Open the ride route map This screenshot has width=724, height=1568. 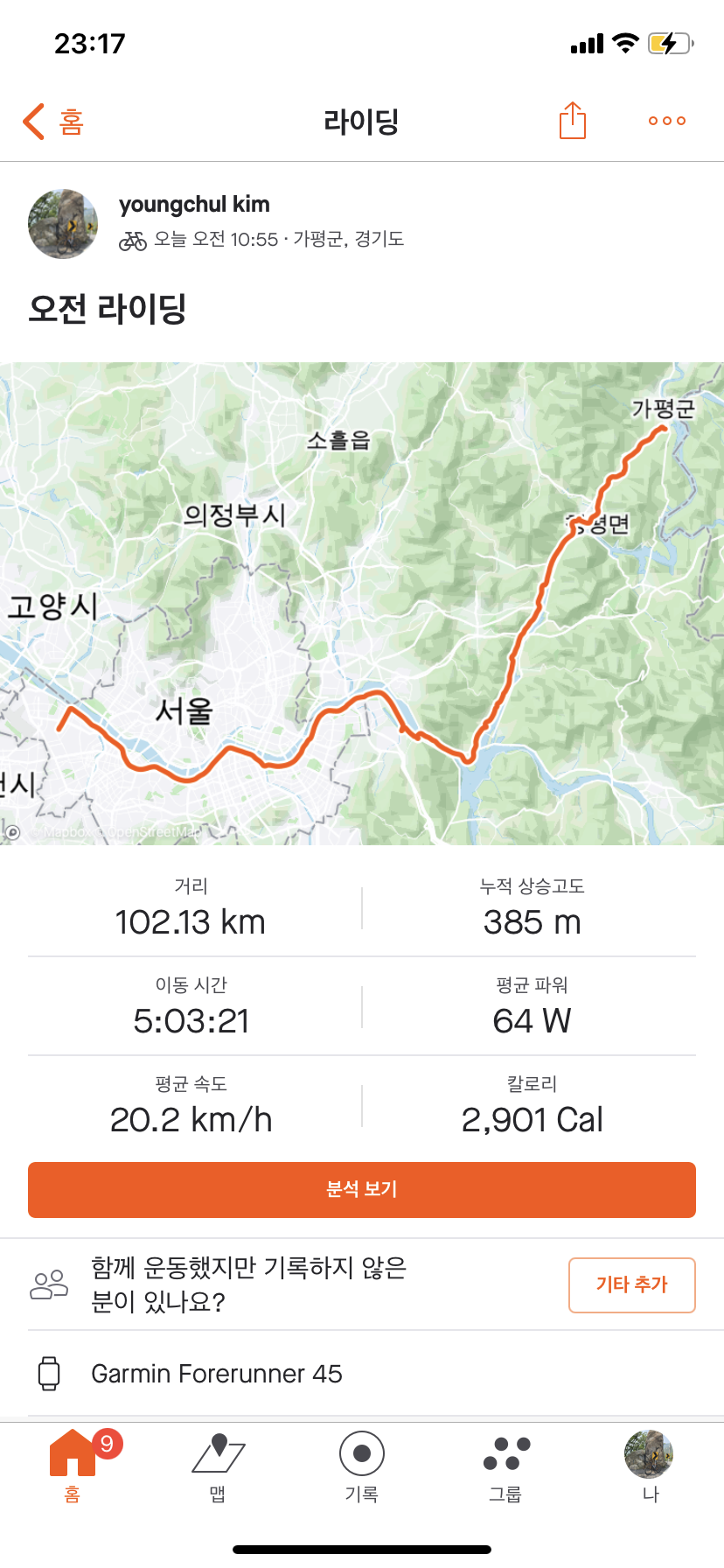pos(362,604)
